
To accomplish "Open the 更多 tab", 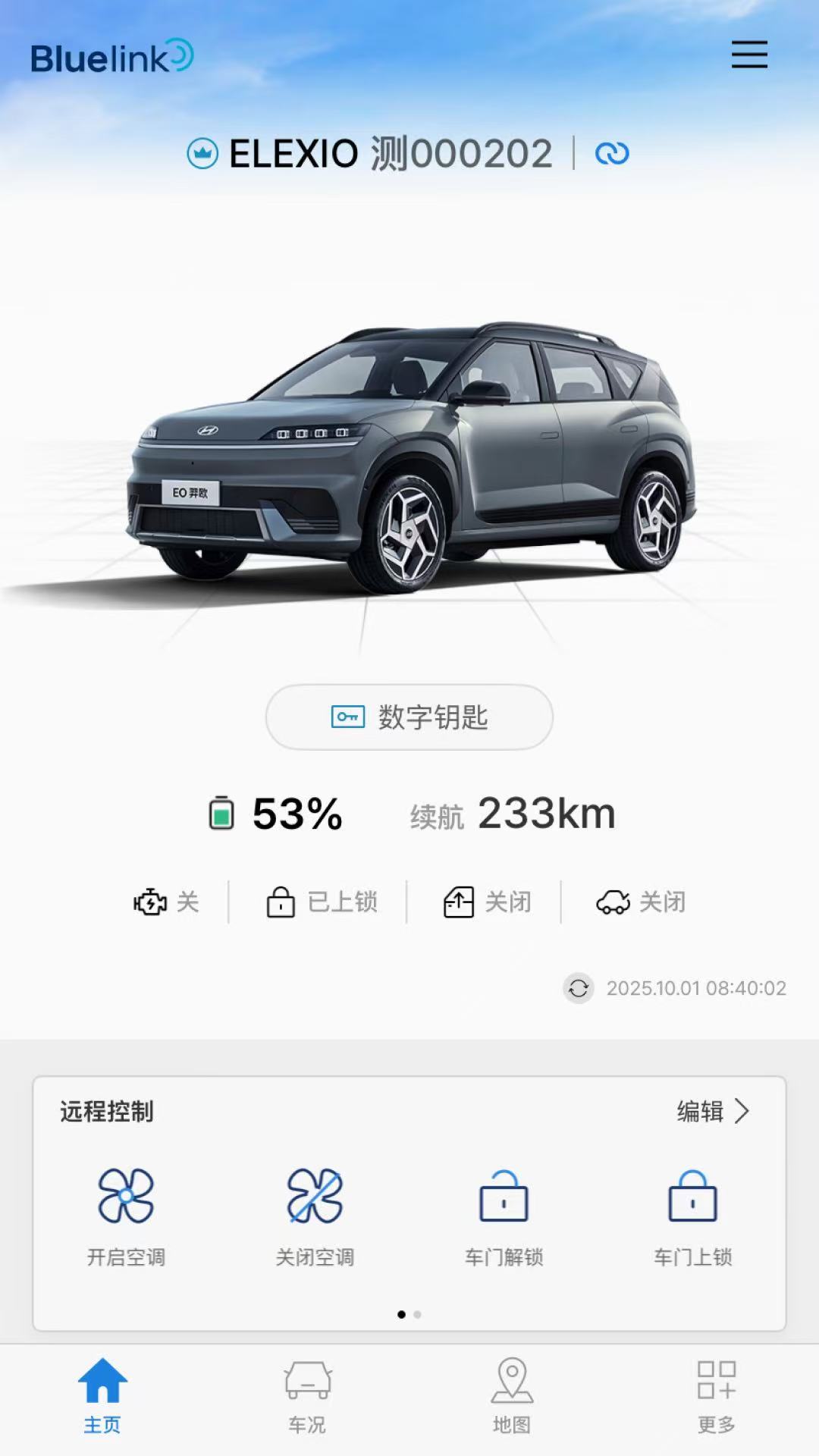I will click(x=717, y=1397).
